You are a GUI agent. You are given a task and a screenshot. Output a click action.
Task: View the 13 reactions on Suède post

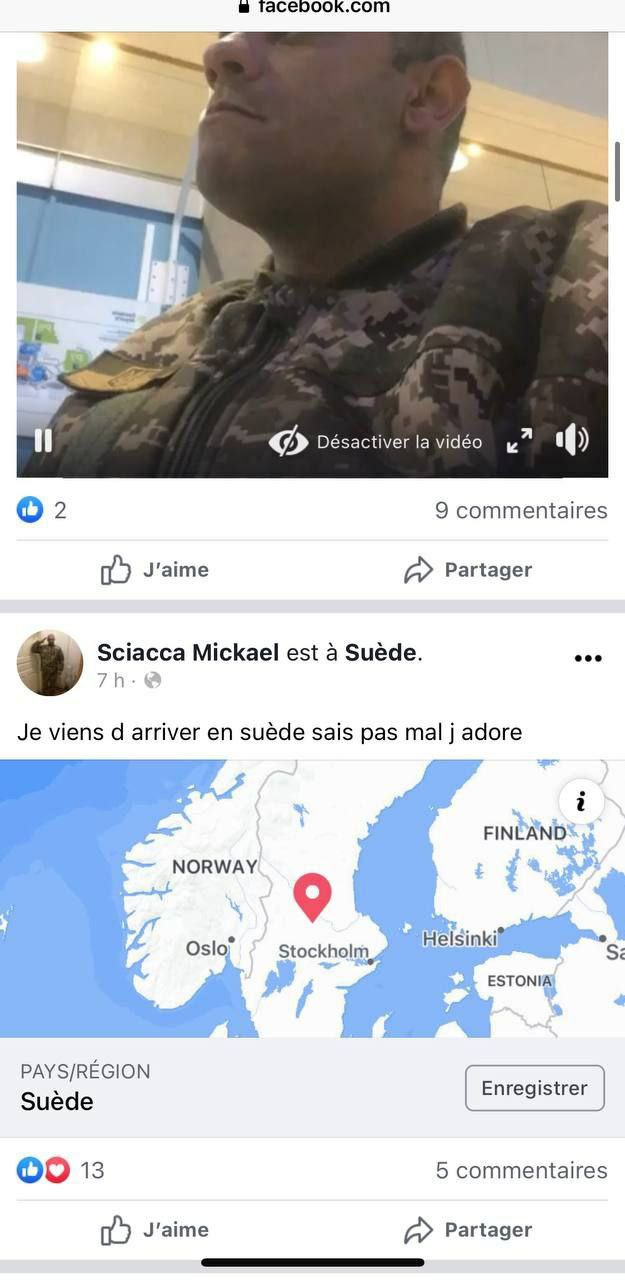(x=60, y=1170)
